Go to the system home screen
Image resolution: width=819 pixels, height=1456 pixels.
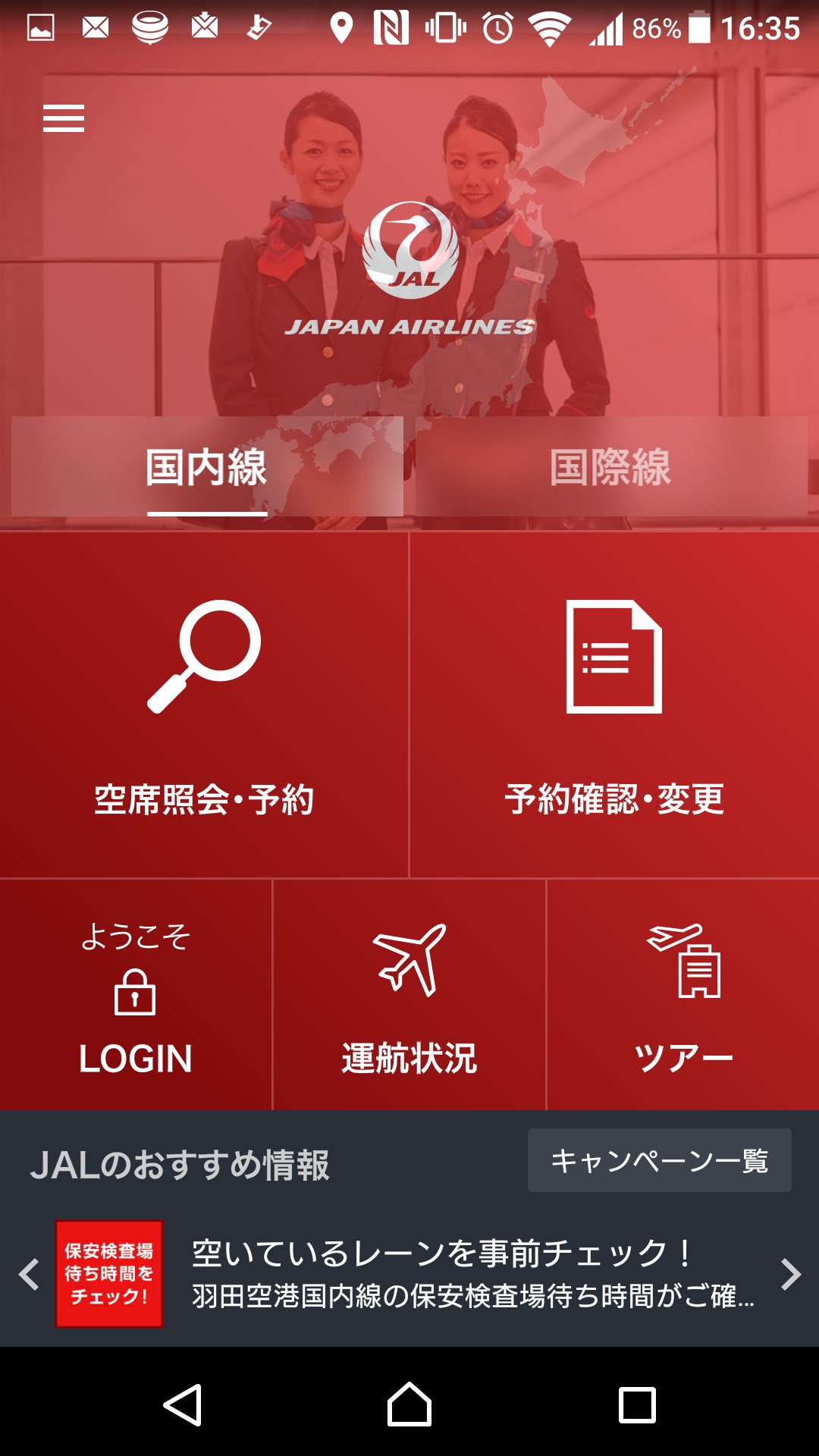tap(409, 1404)
